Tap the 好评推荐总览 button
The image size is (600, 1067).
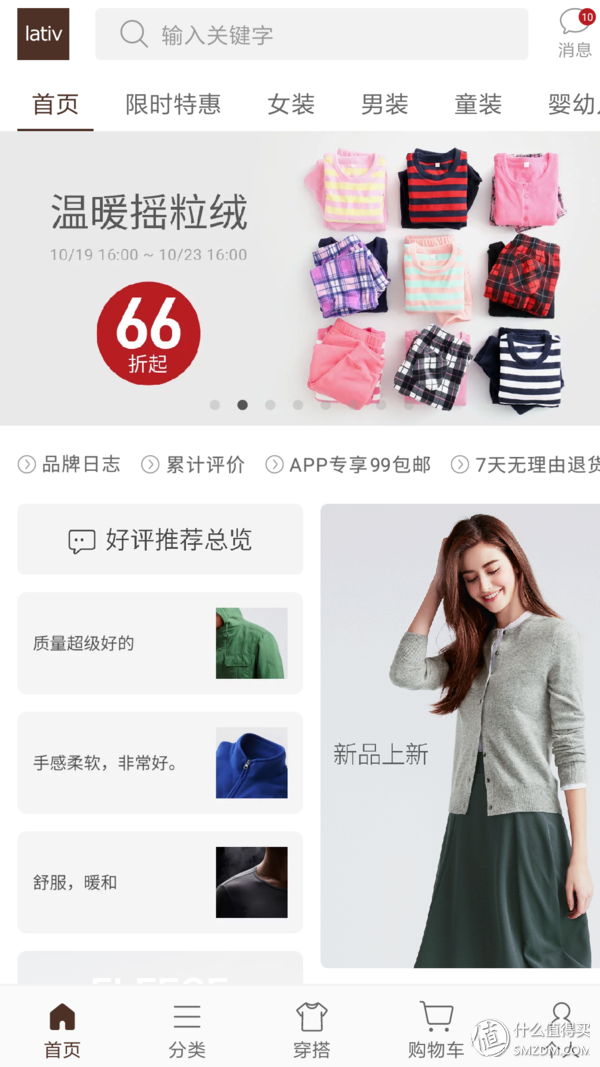pos(160,540)
